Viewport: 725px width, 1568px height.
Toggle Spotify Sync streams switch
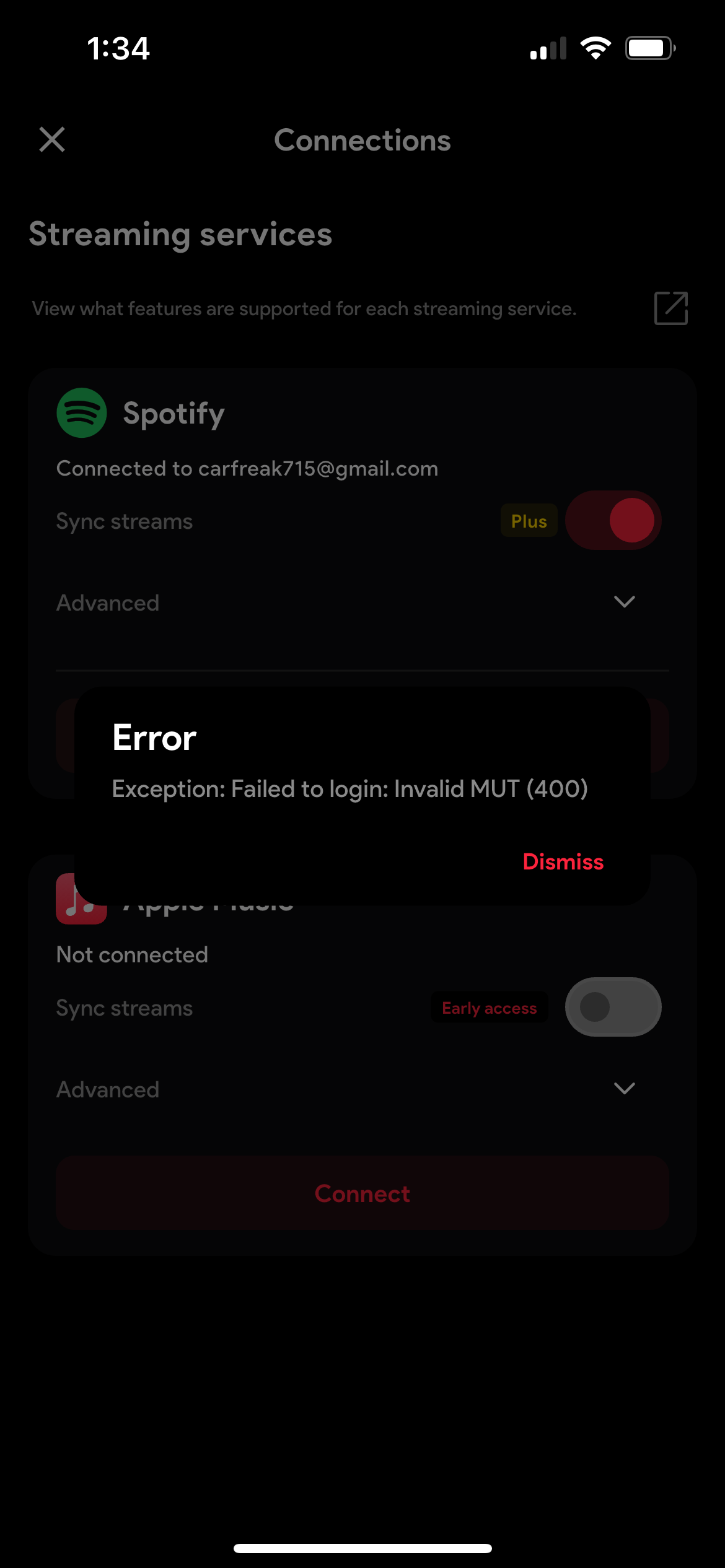[x=613, y=520]
